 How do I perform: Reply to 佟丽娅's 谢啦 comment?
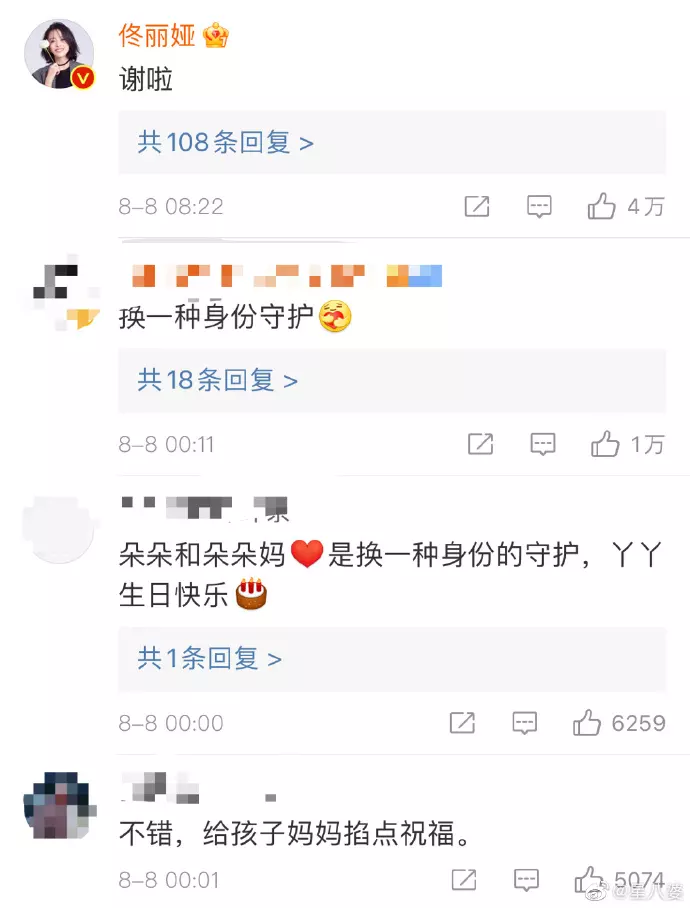(540, 207)
